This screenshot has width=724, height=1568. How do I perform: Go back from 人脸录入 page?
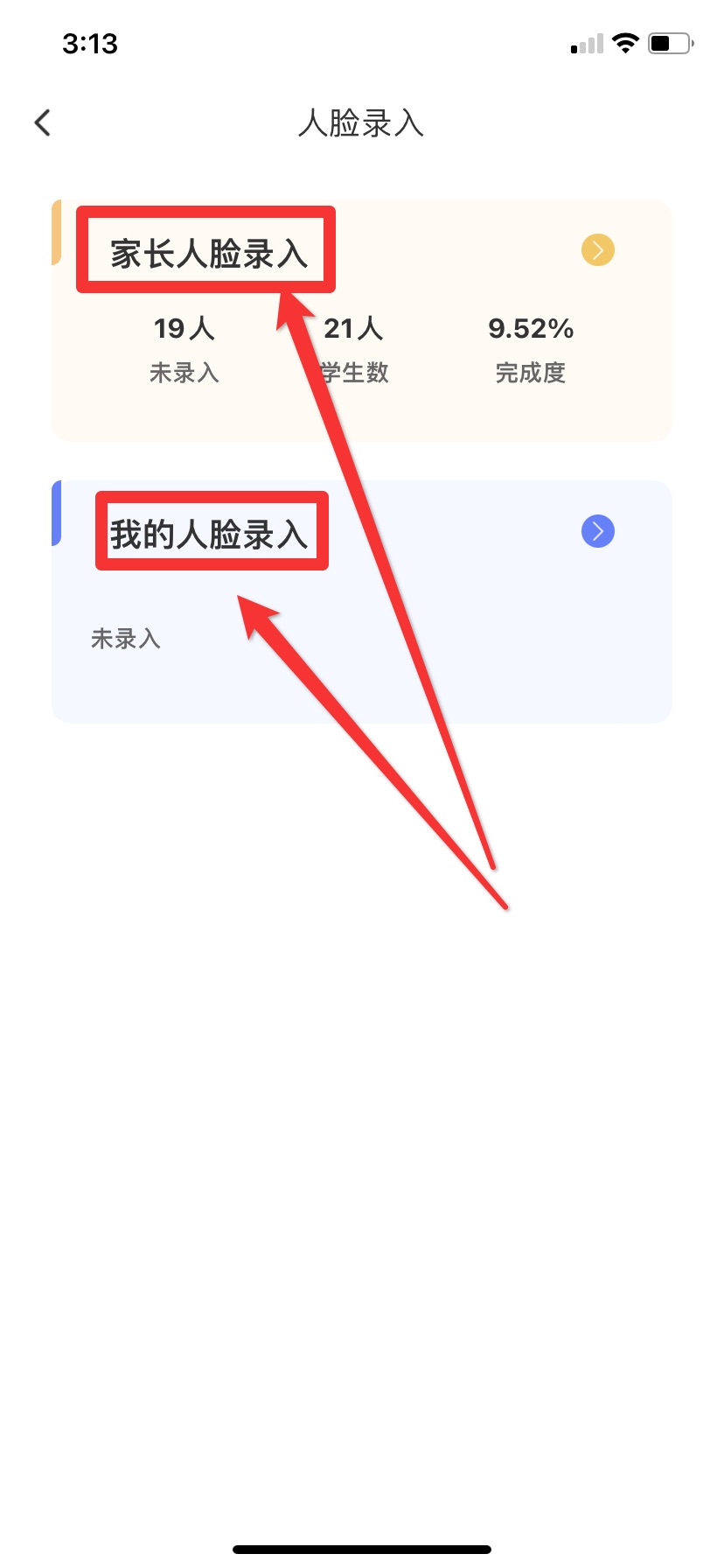[42, 122]
